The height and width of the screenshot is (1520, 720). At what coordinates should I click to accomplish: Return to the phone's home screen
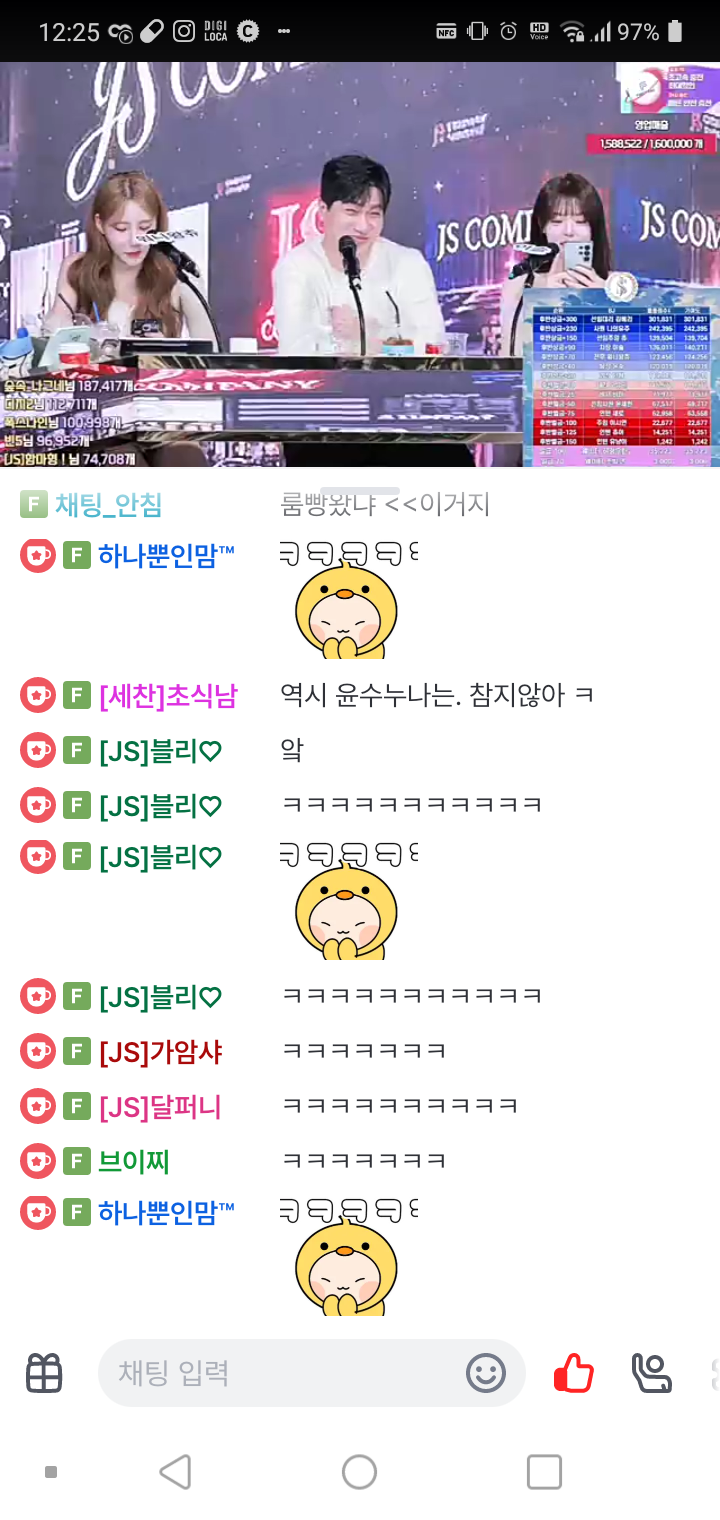click(x=359, y=1471)
